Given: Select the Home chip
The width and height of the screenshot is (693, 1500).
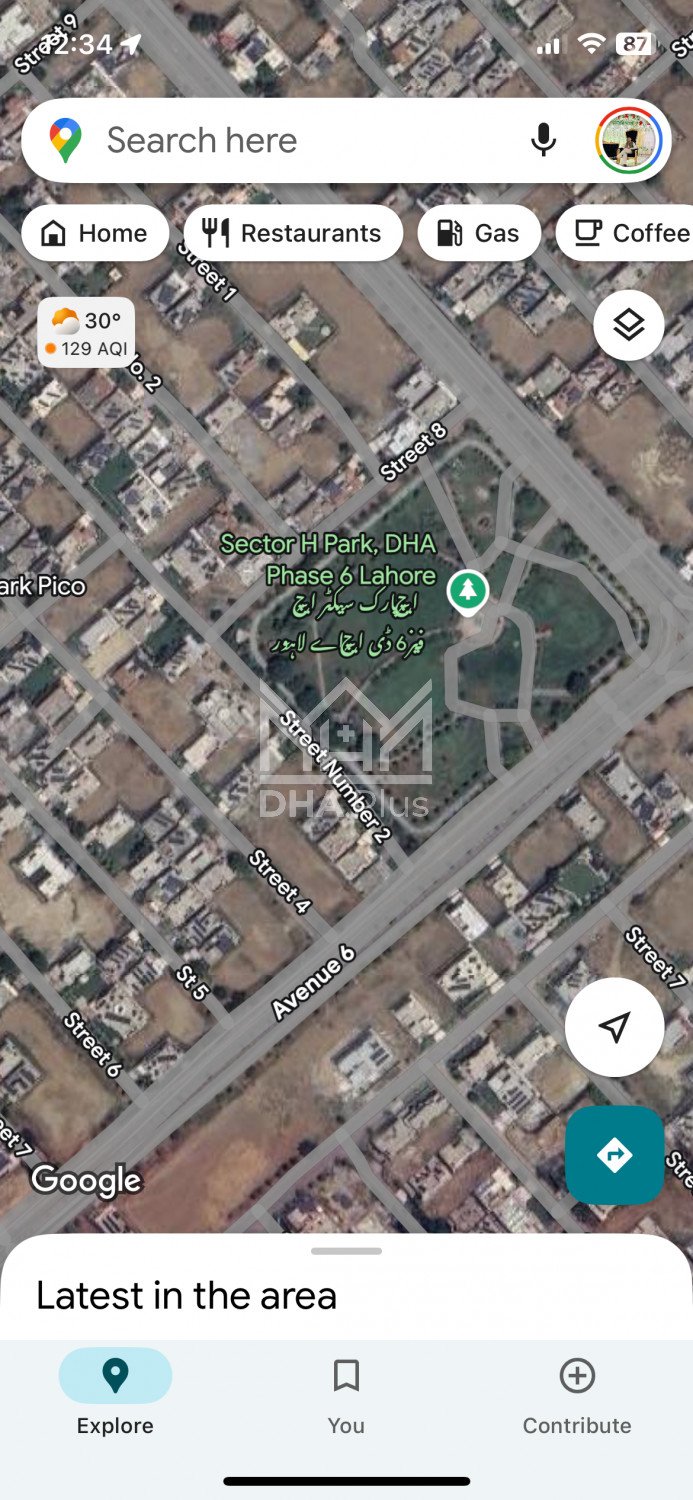Looking at the screenshot, I should pos(94,233).
